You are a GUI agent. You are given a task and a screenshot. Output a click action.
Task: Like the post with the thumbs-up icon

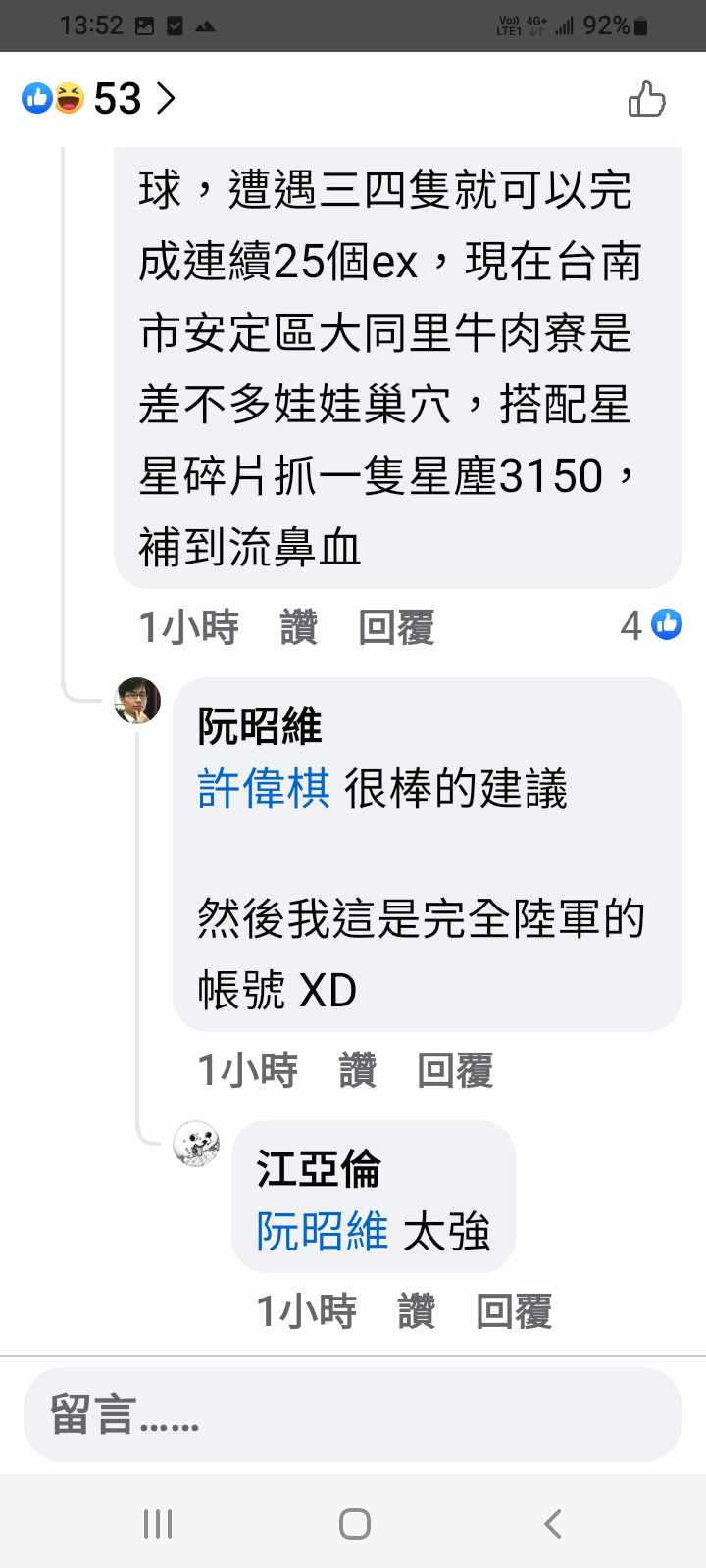[x=646, y=99]
